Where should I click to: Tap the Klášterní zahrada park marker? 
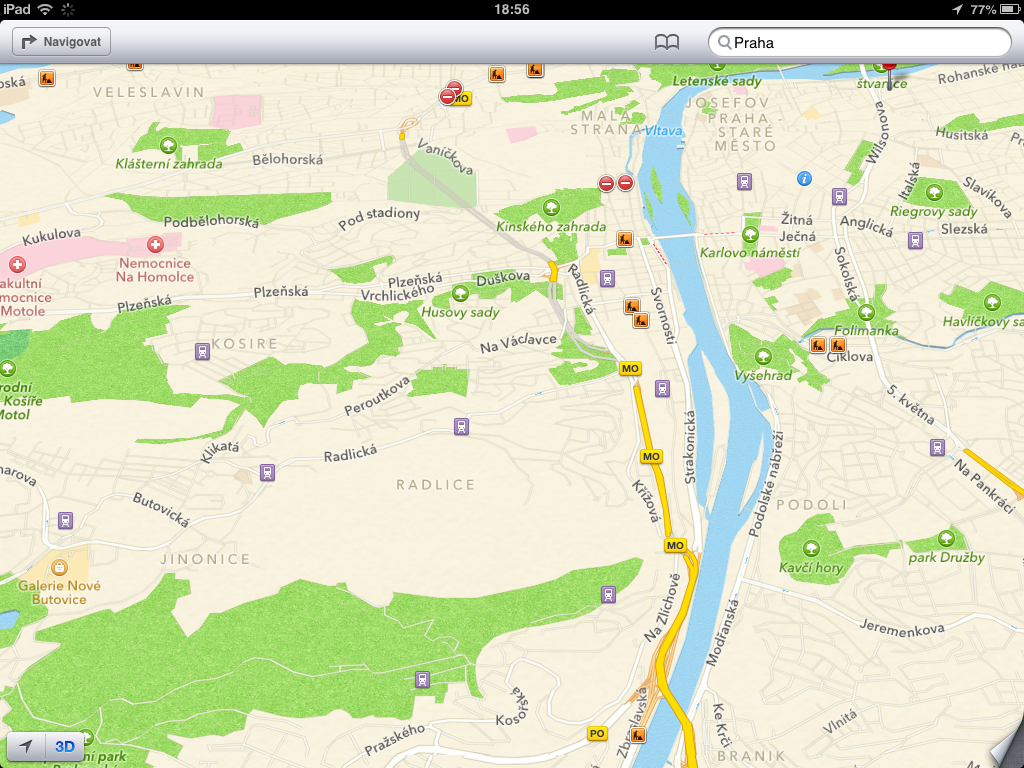click(x=168, y=144)
